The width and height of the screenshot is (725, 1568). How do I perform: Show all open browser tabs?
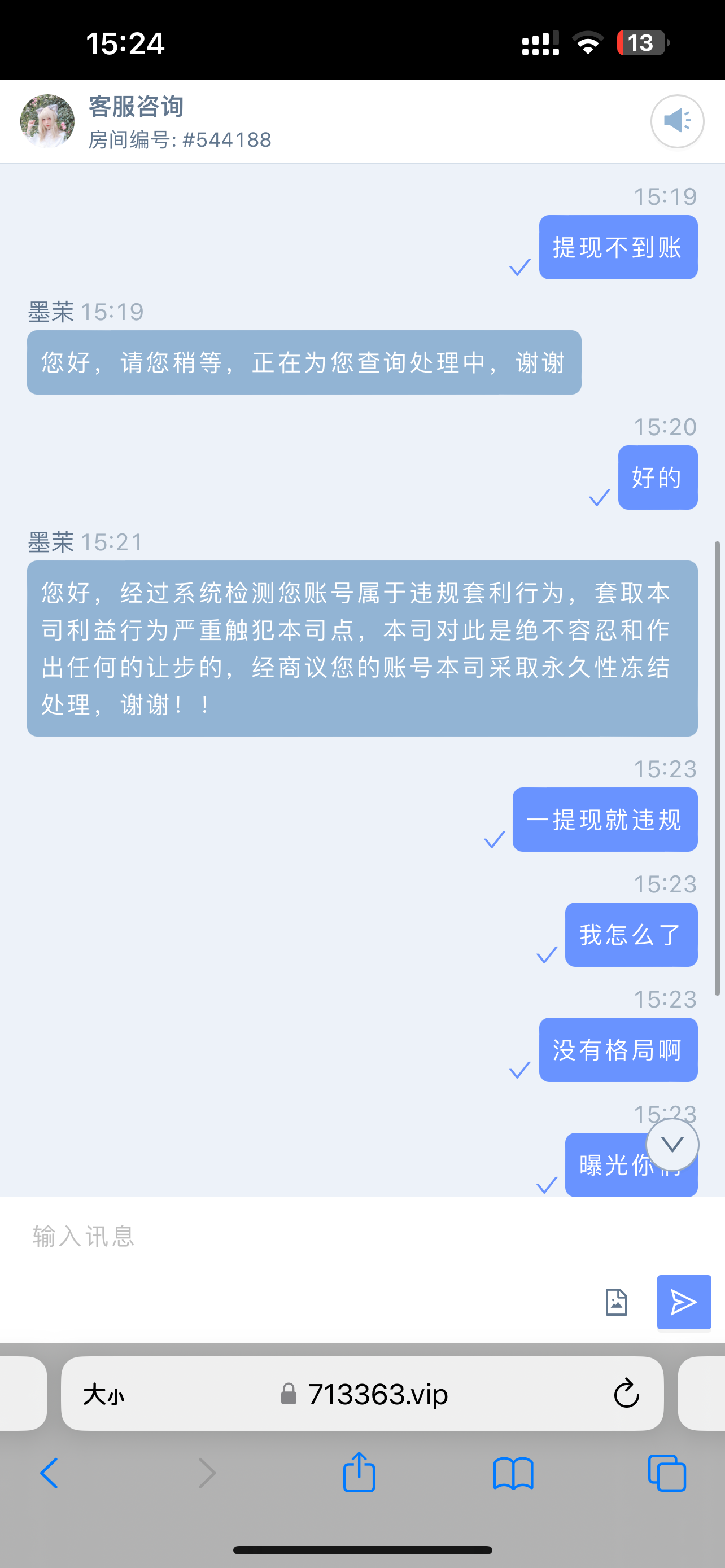(x=667, y=1473)
